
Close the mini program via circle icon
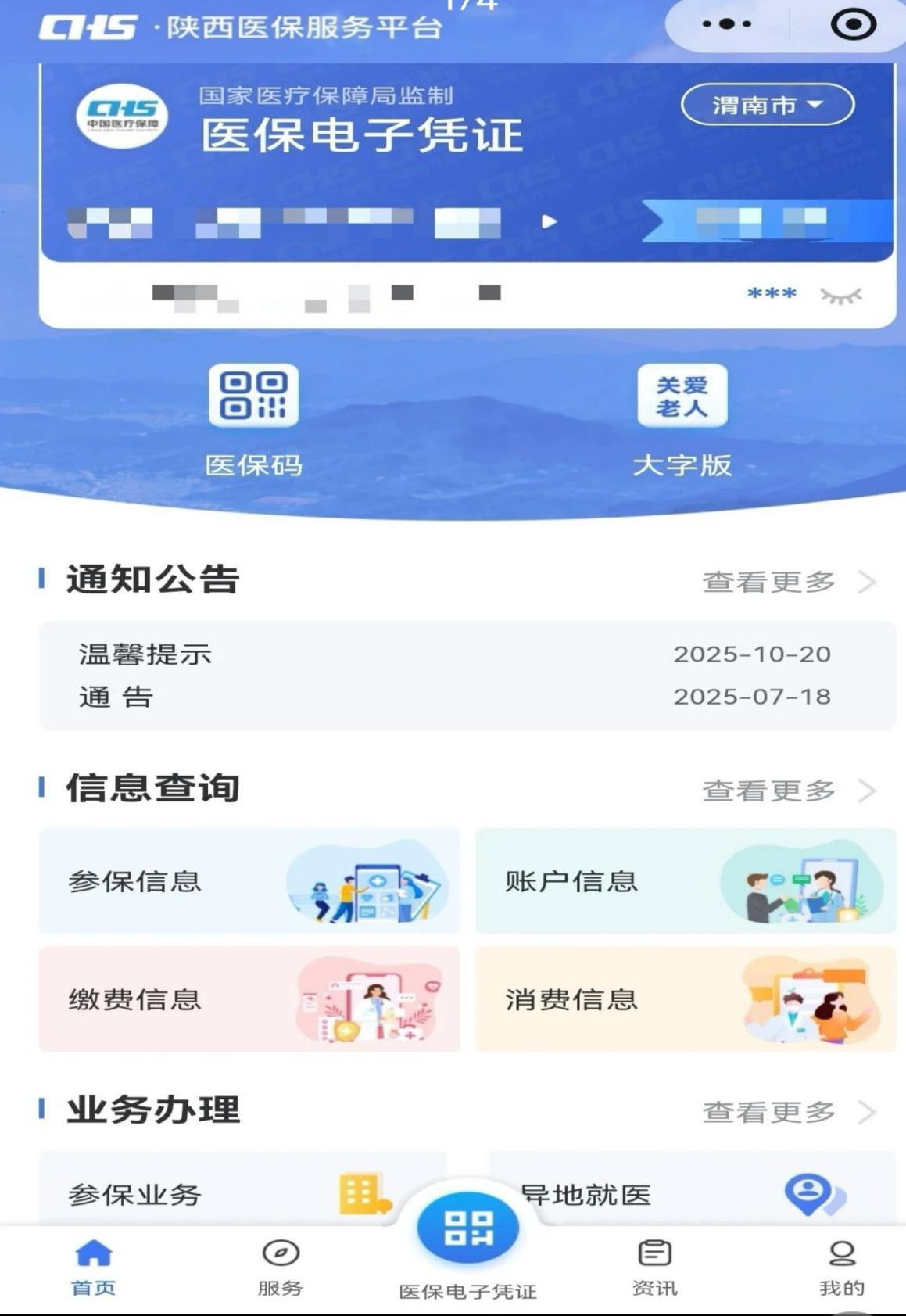pyautogui.click(x=852, y=25)
